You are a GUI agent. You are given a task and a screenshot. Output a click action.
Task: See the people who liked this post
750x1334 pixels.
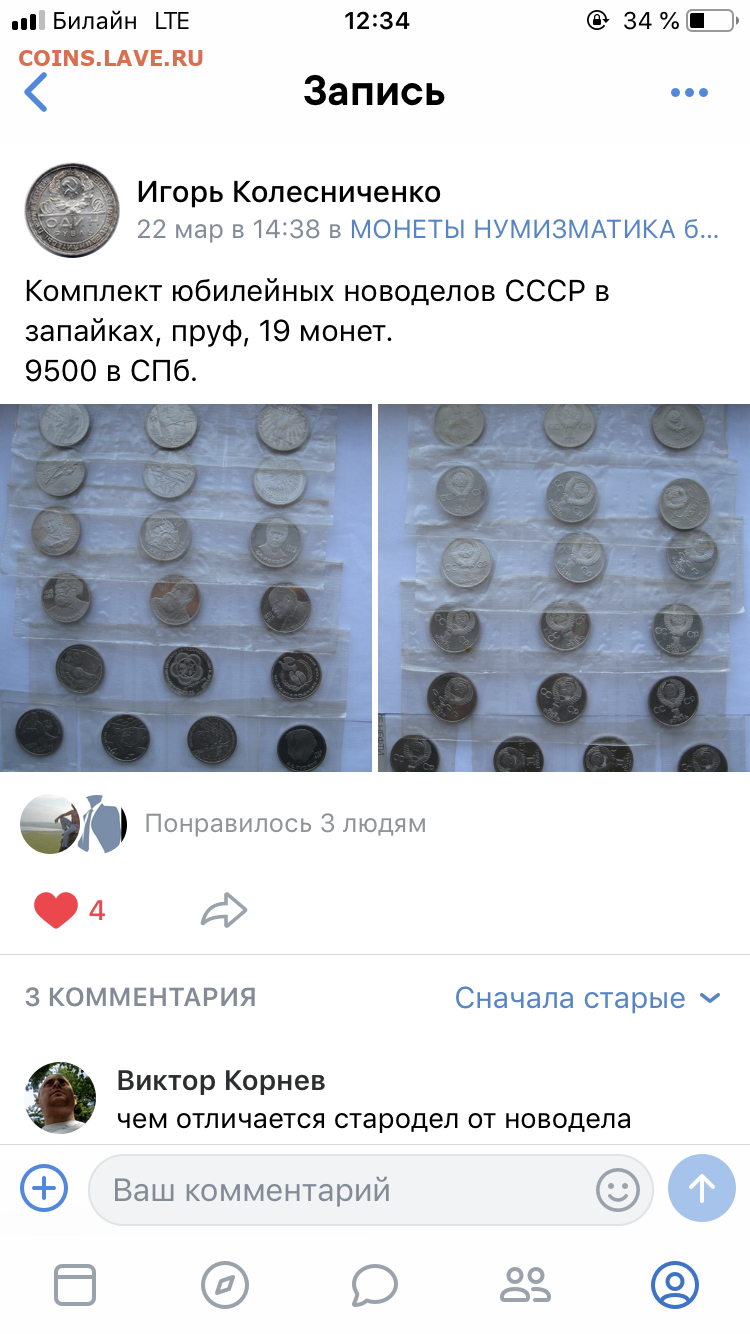click(x=285, y=824)
